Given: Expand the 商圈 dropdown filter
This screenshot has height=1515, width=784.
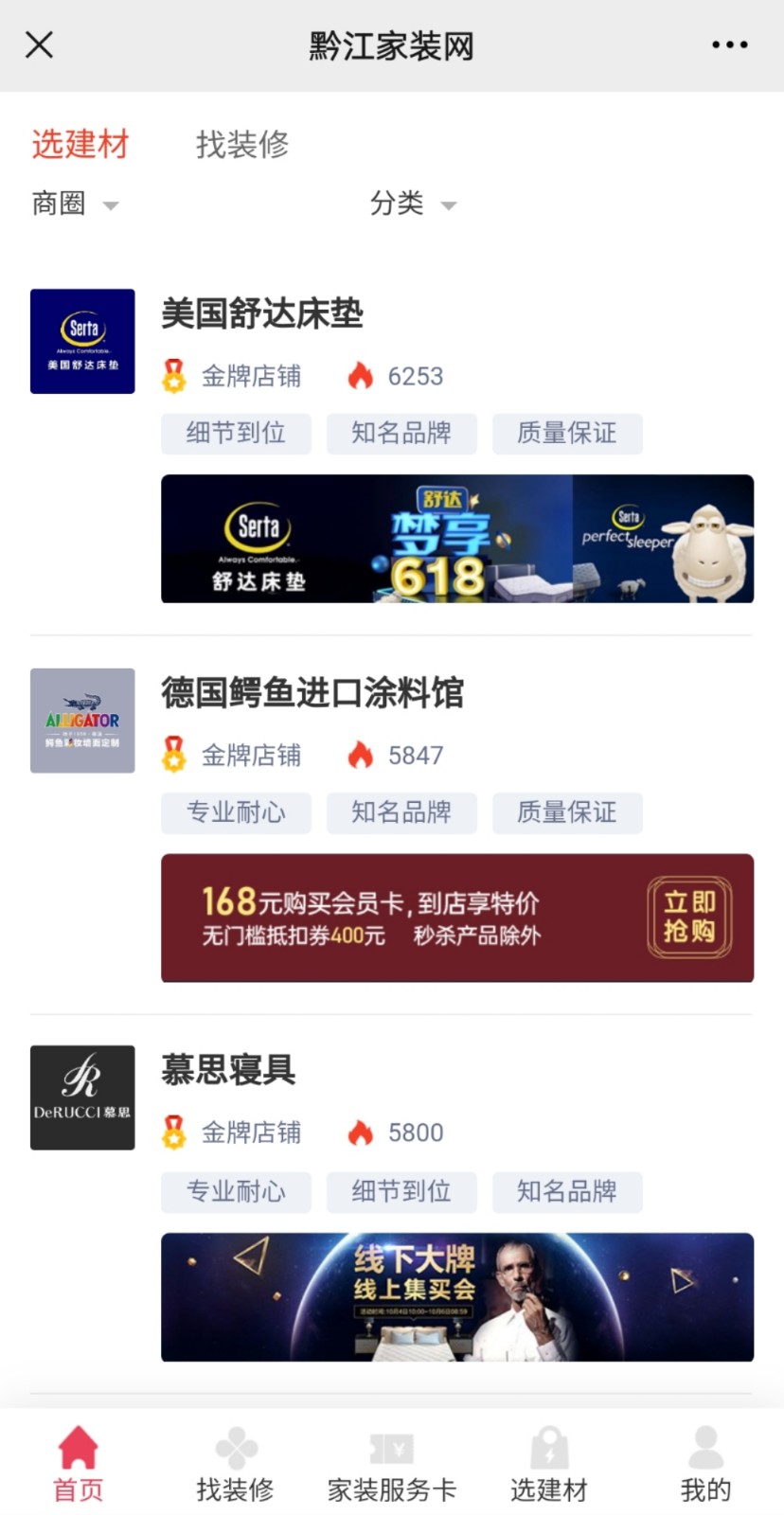Looking at the screenshot, I should [75, 204].
